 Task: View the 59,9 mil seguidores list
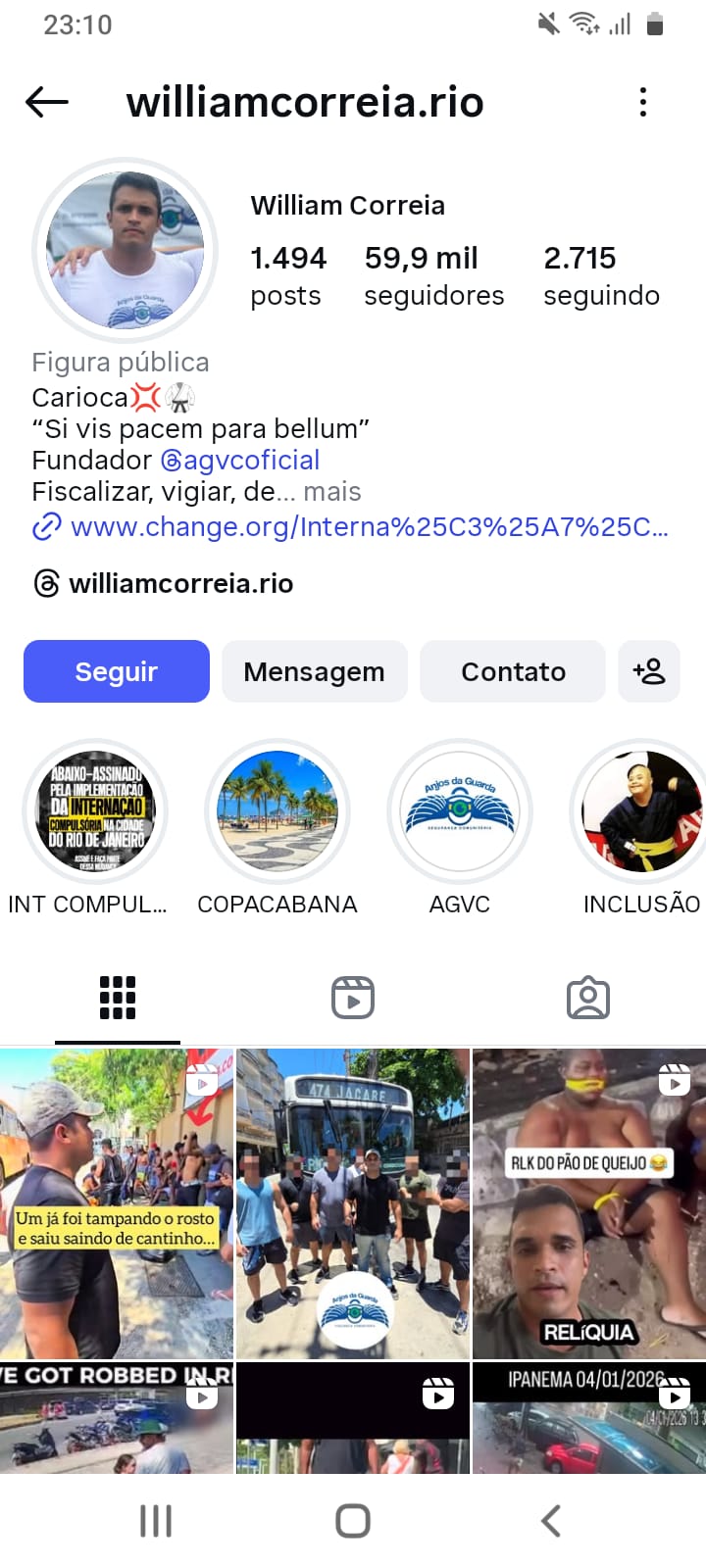433,275
